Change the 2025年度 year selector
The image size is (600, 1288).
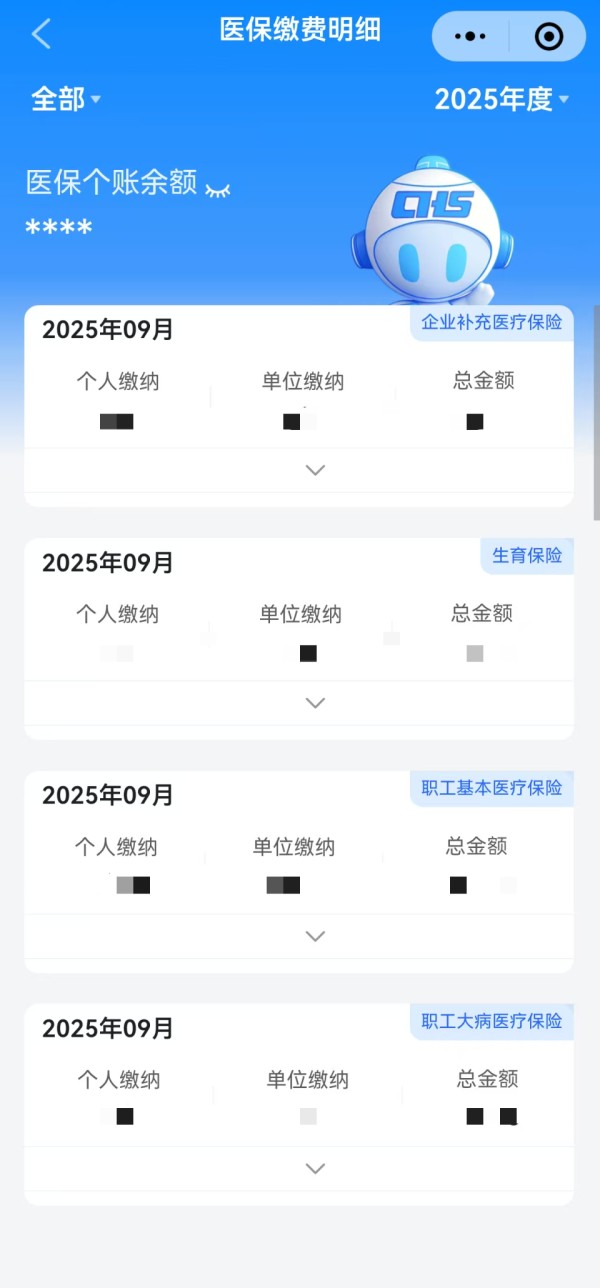point(501,99)
